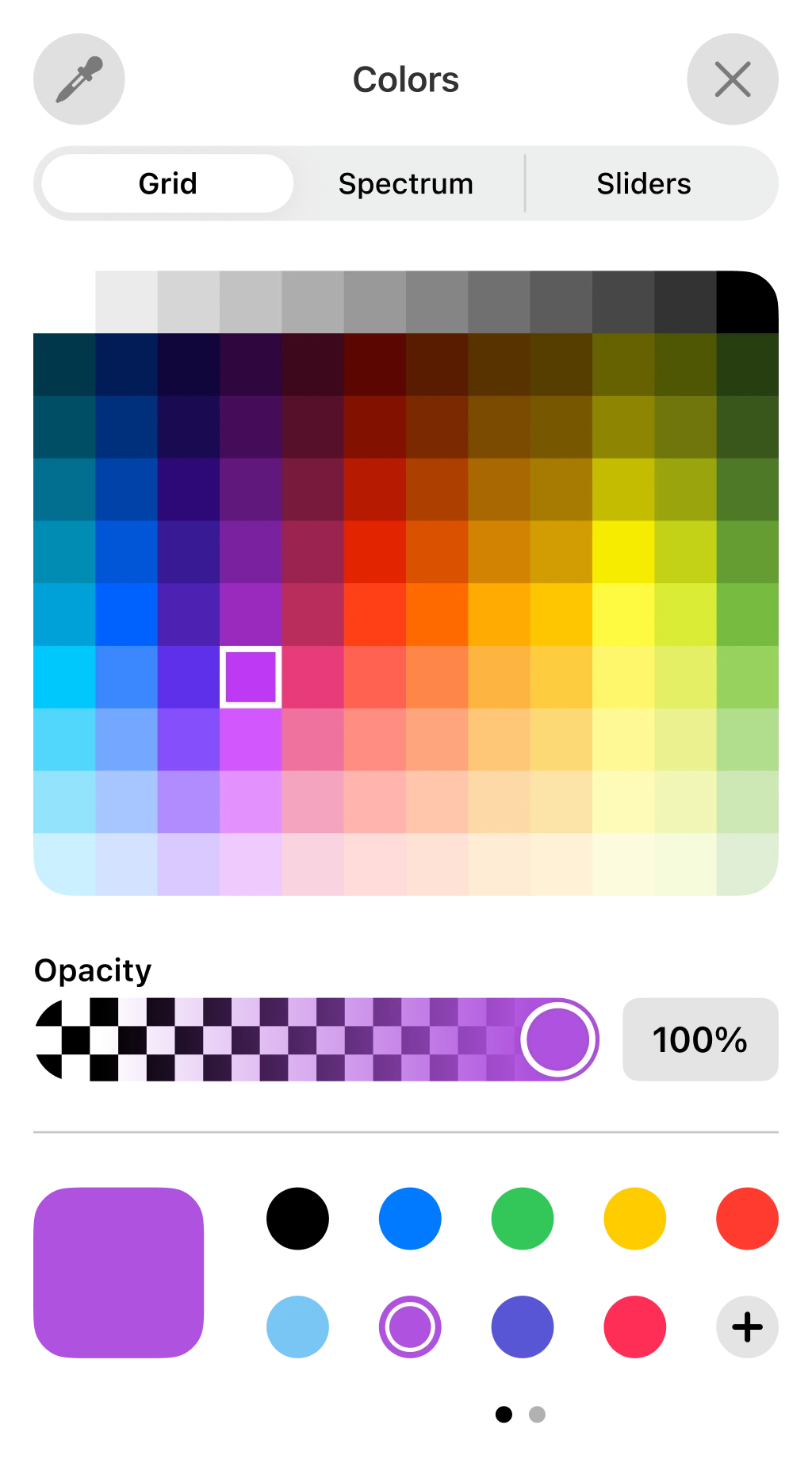The height and width of the screenshot is (1467, 812).
Task: Choose the green saved color
Action: (523, 1219)
